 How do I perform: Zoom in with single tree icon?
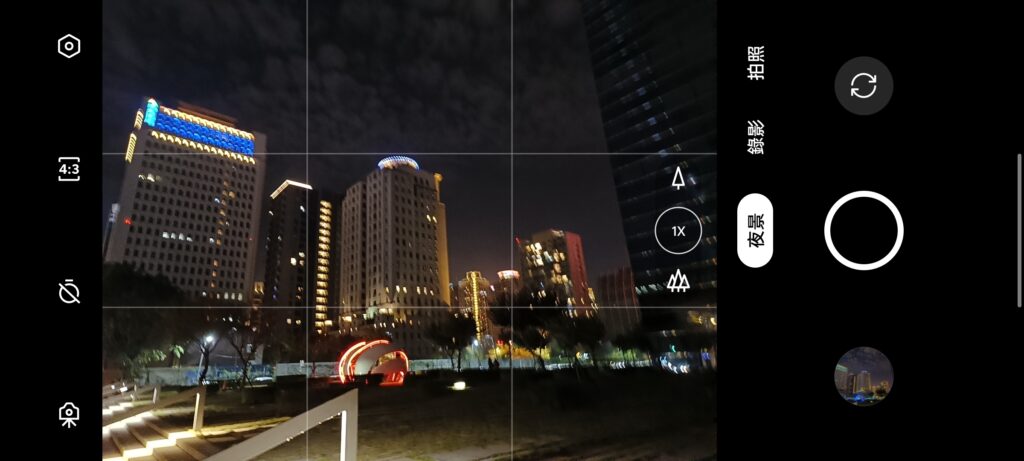coord(678,179)
